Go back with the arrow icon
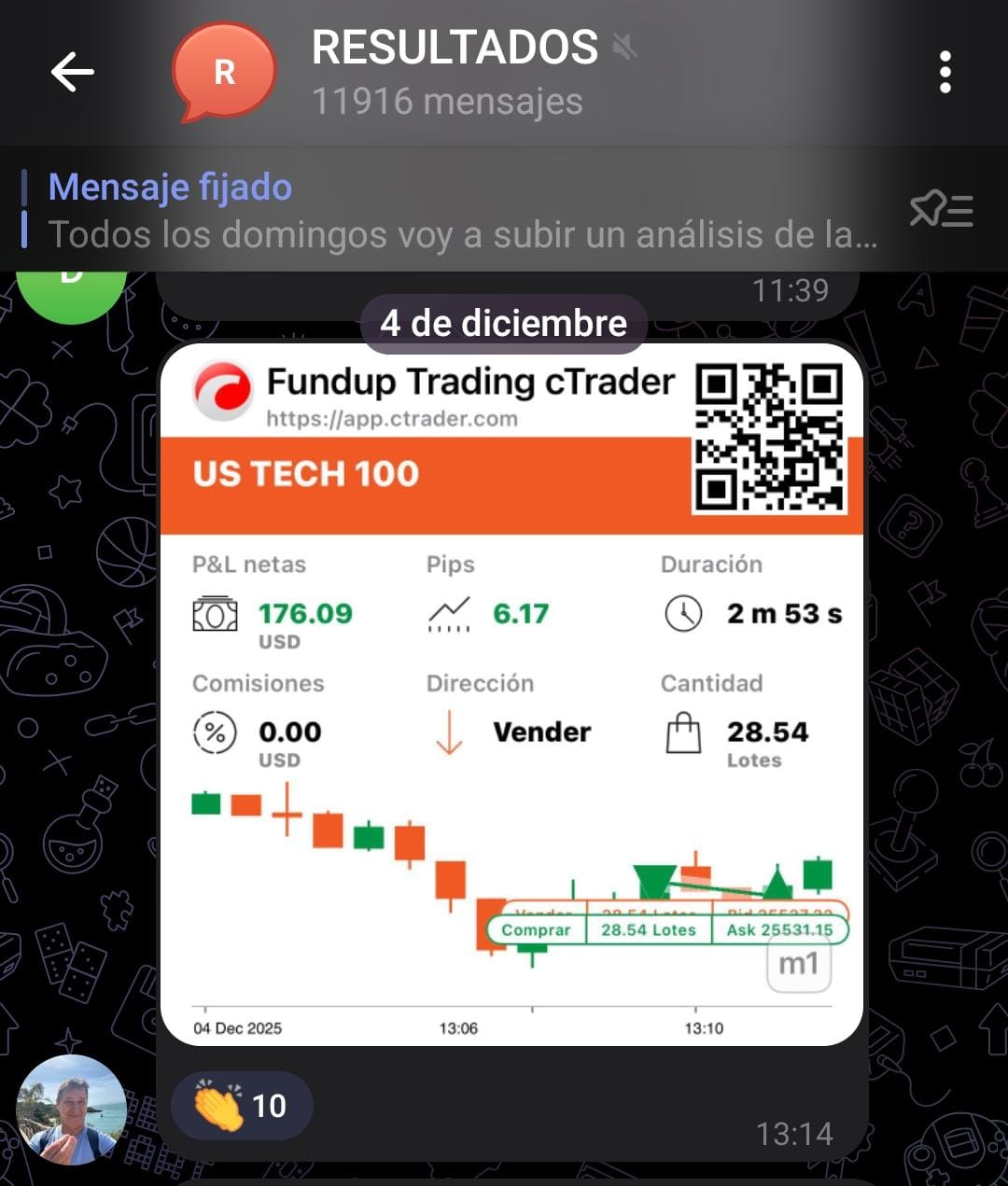1008x1186 pixels. click(72, 72)
